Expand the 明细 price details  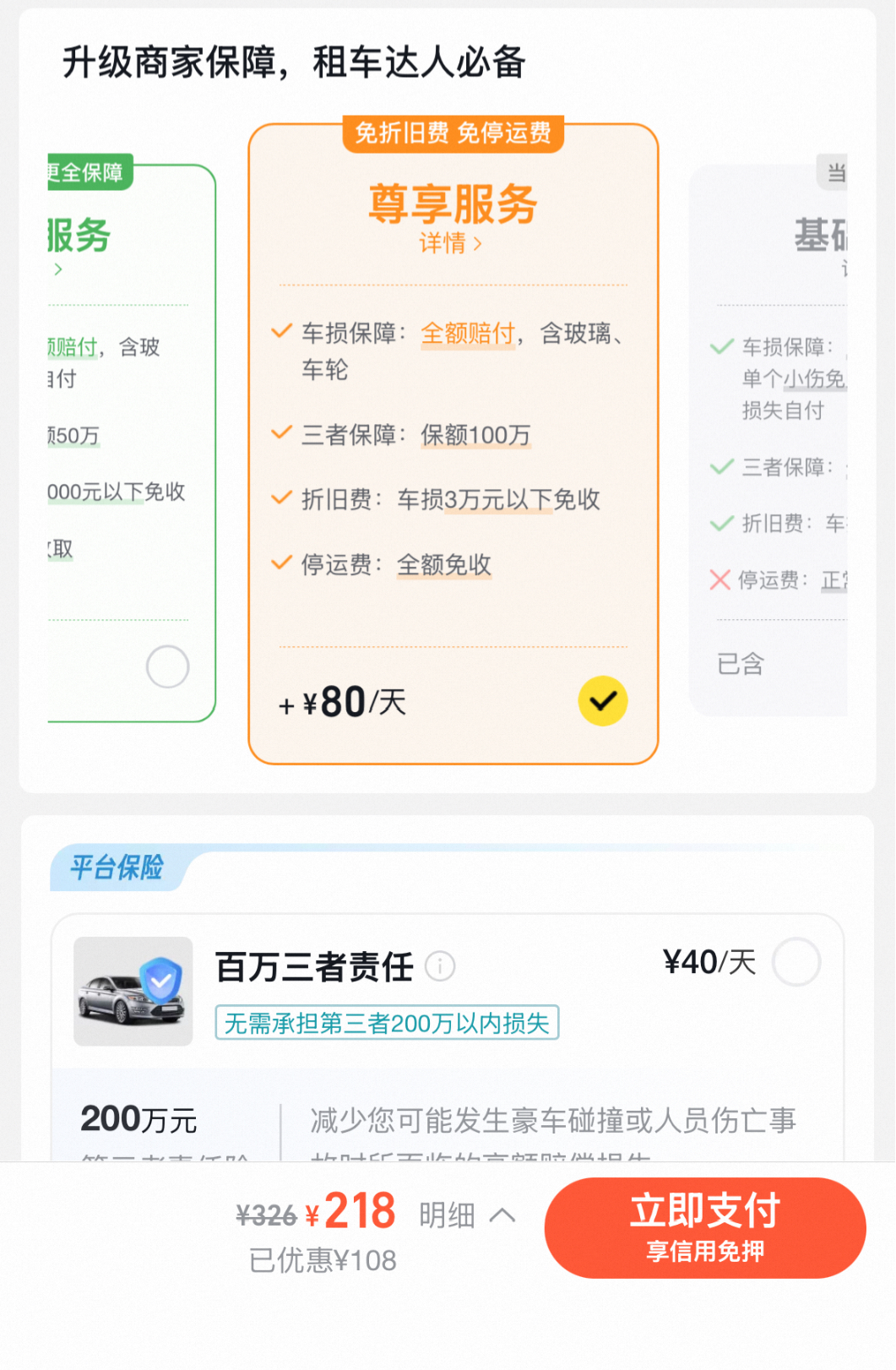pos(466,1215)
